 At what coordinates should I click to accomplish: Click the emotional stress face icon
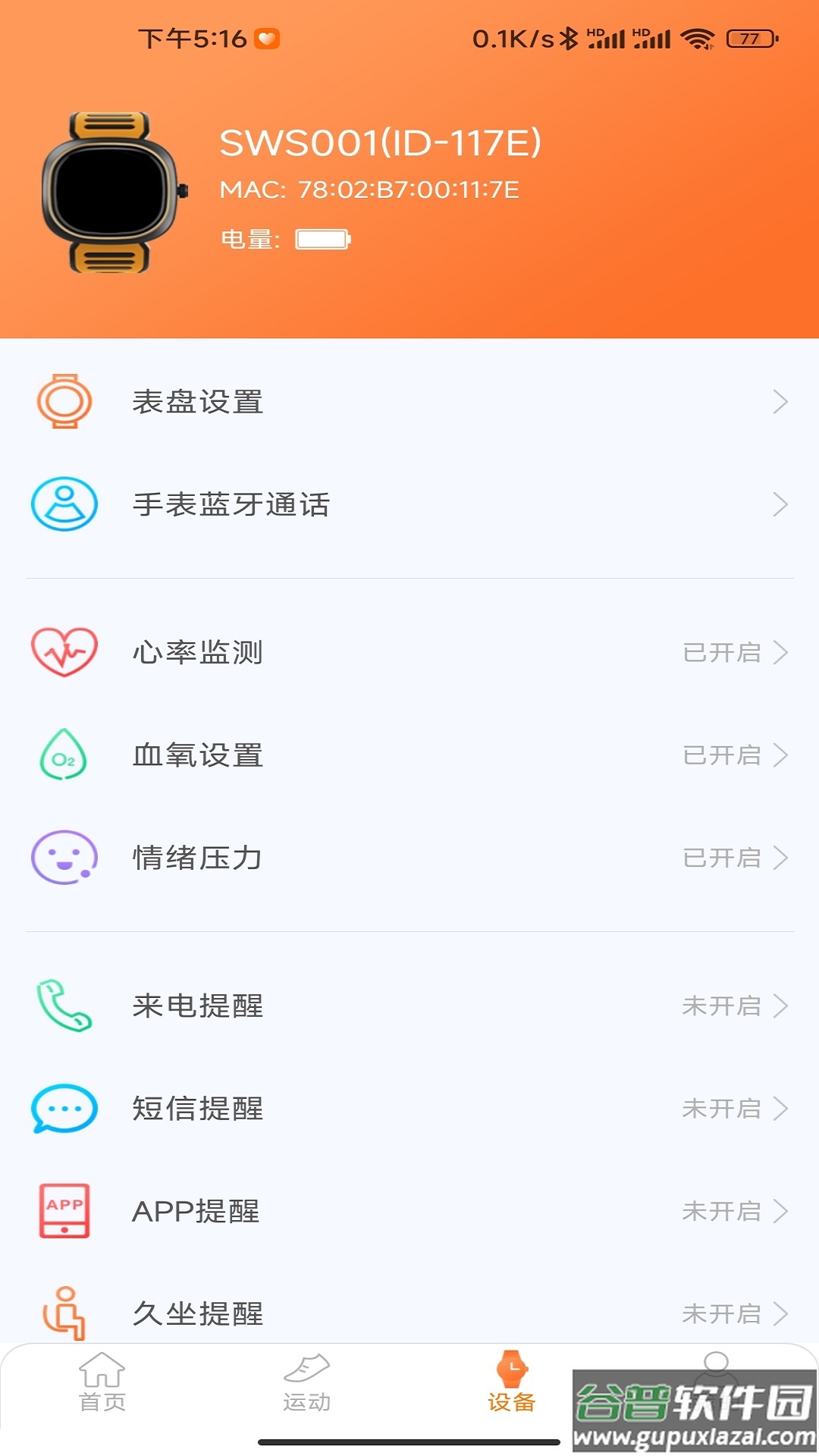tap(65, 858)
